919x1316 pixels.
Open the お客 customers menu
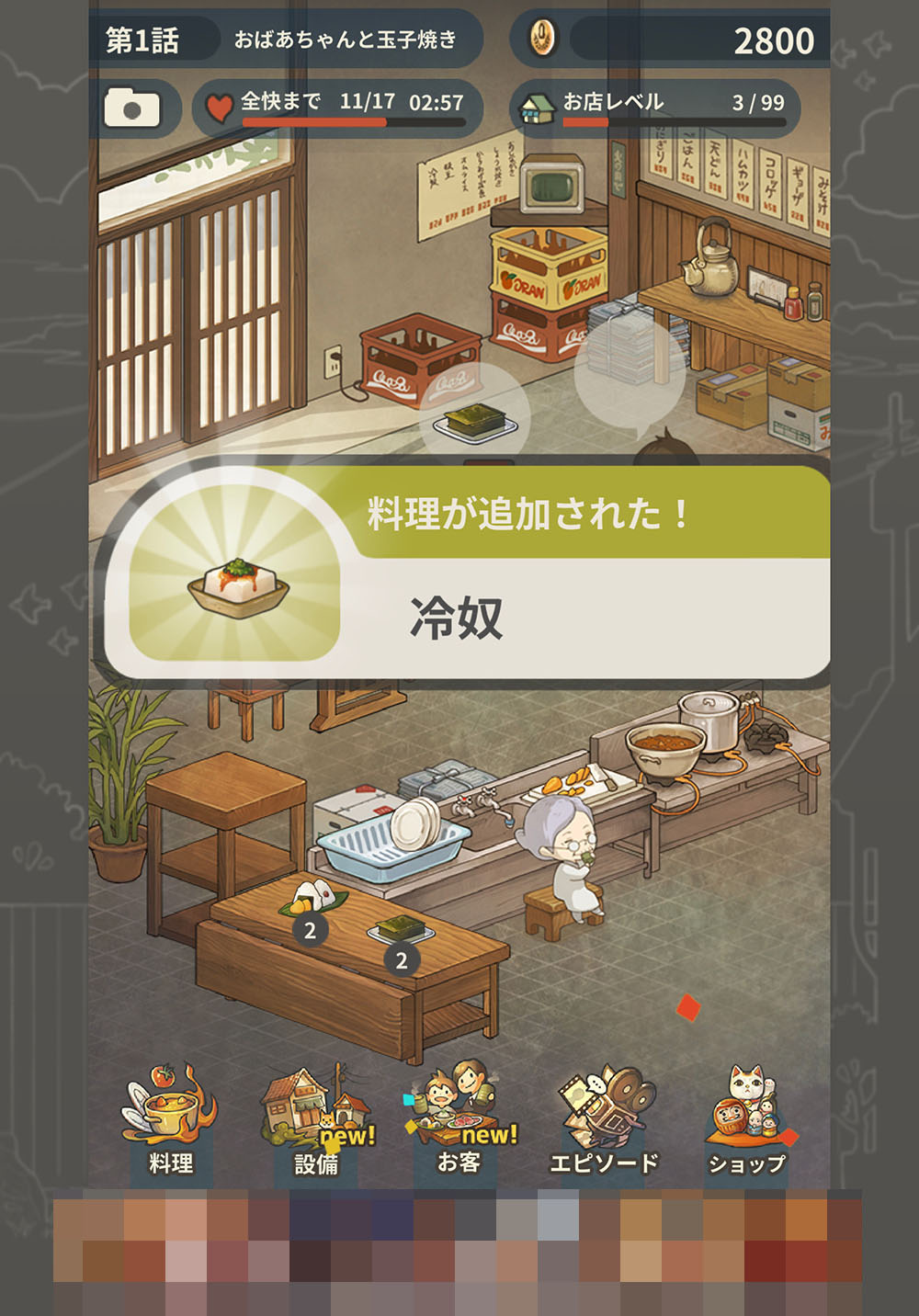coord(459,1121)
